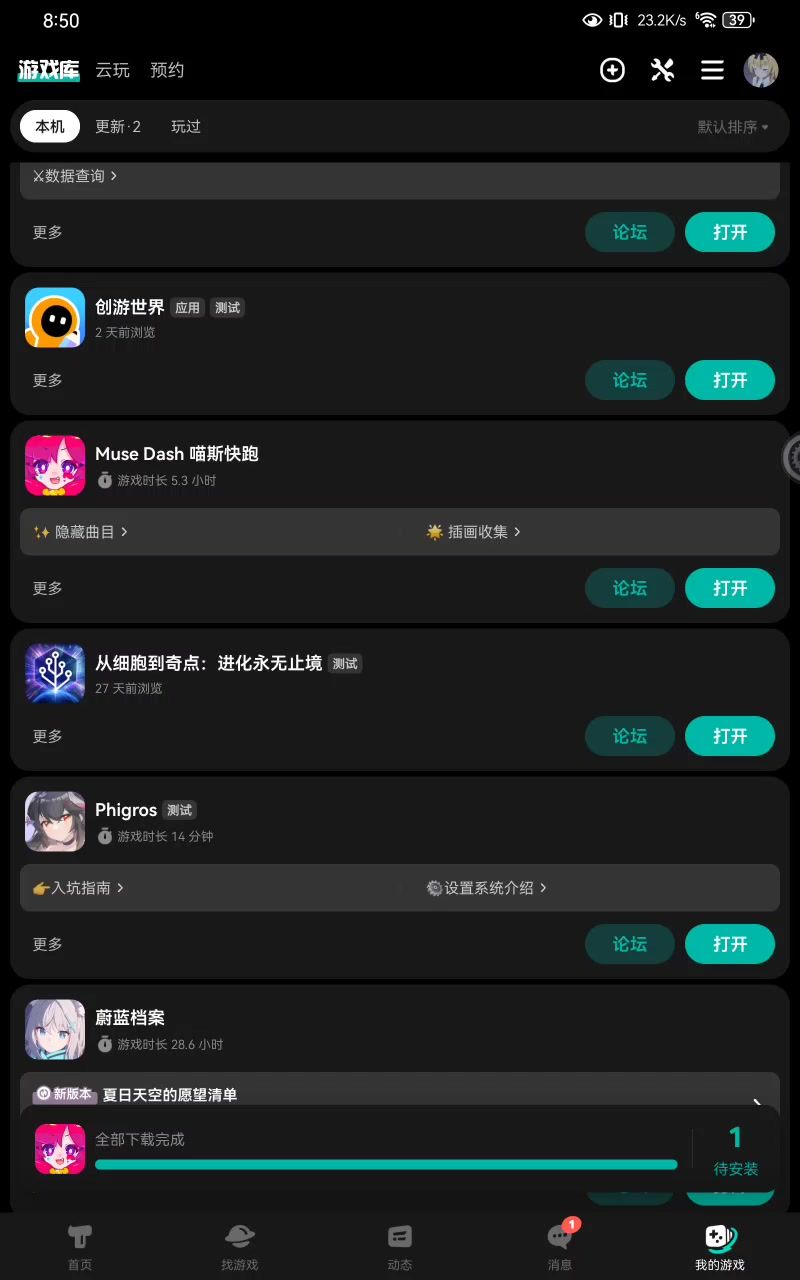This screenshot has height=1280, width=800.
Task: Open 隐藏曲目 link under Muse Dash
Action: (82, 532)
